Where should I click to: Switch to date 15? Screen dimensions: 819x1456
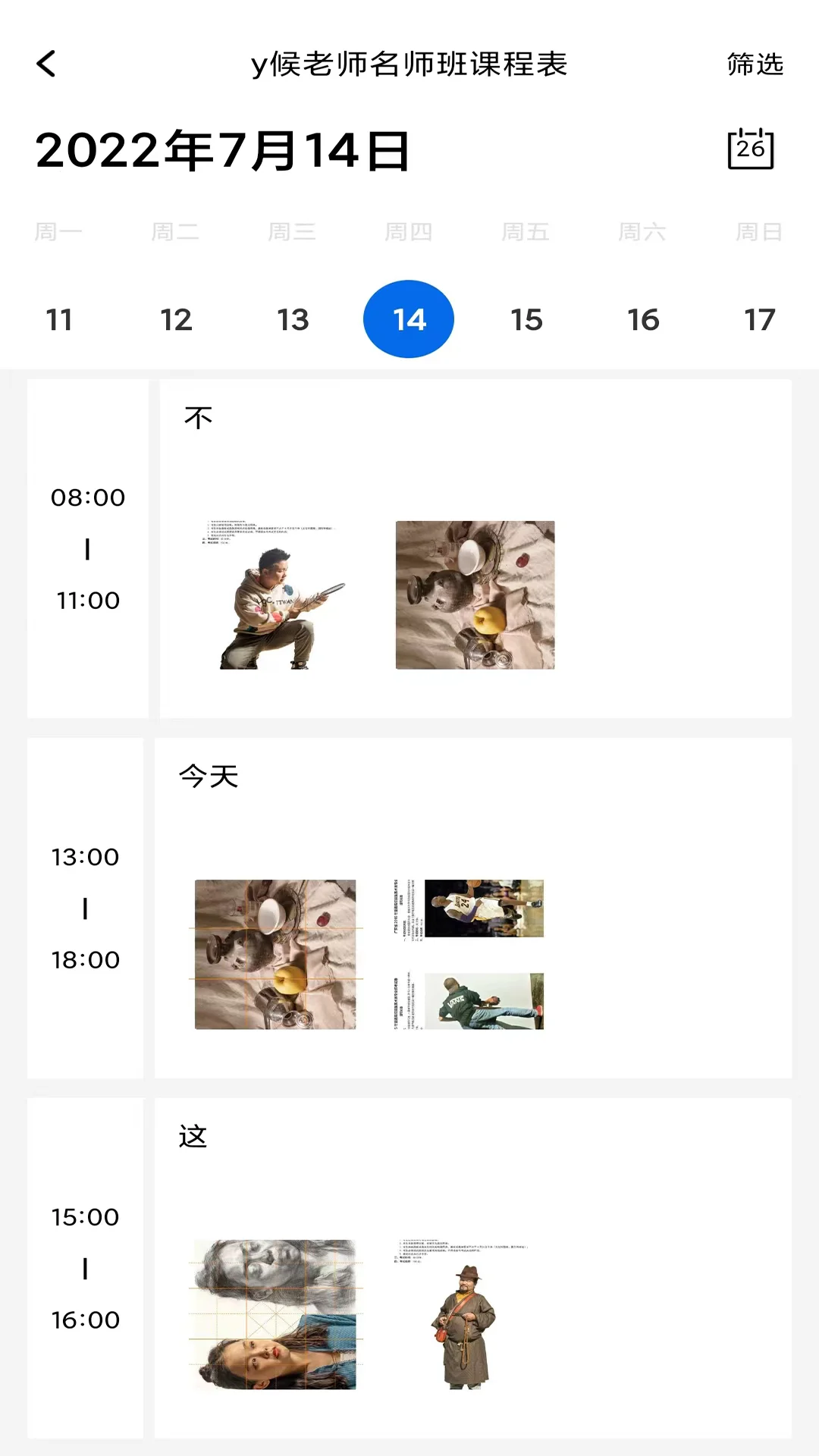coord(528,318)
